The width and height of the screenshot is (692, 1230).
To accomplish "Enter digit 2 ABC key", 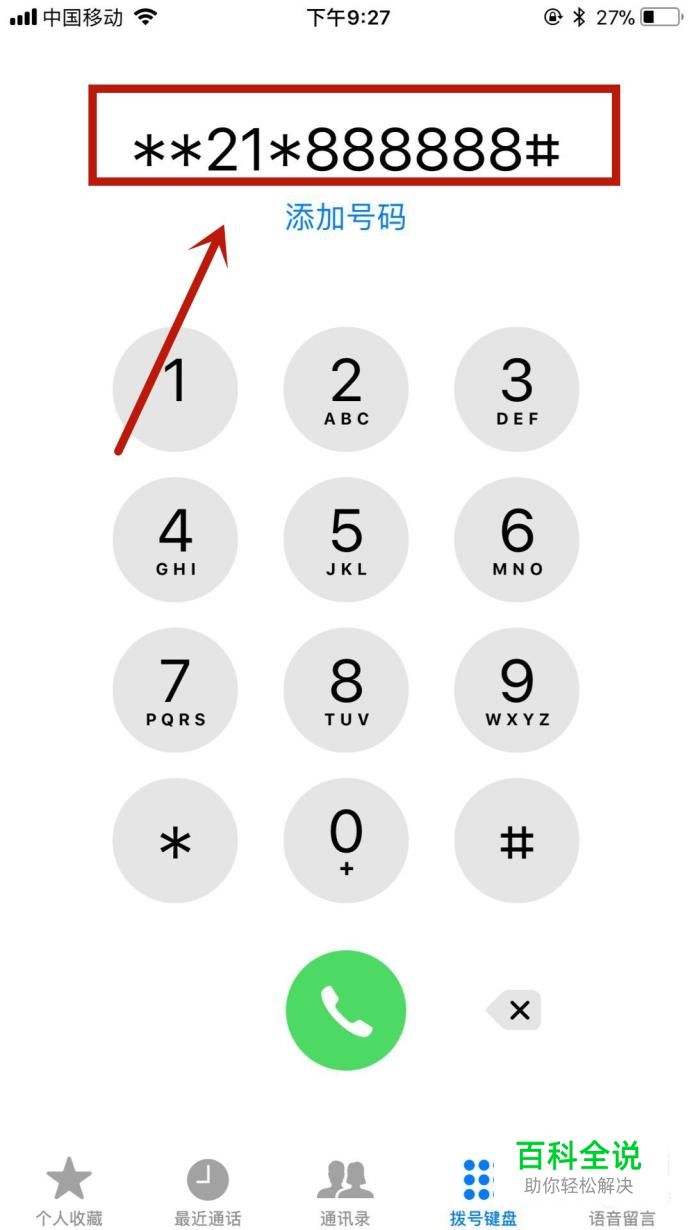I will [x=346, y=389].
